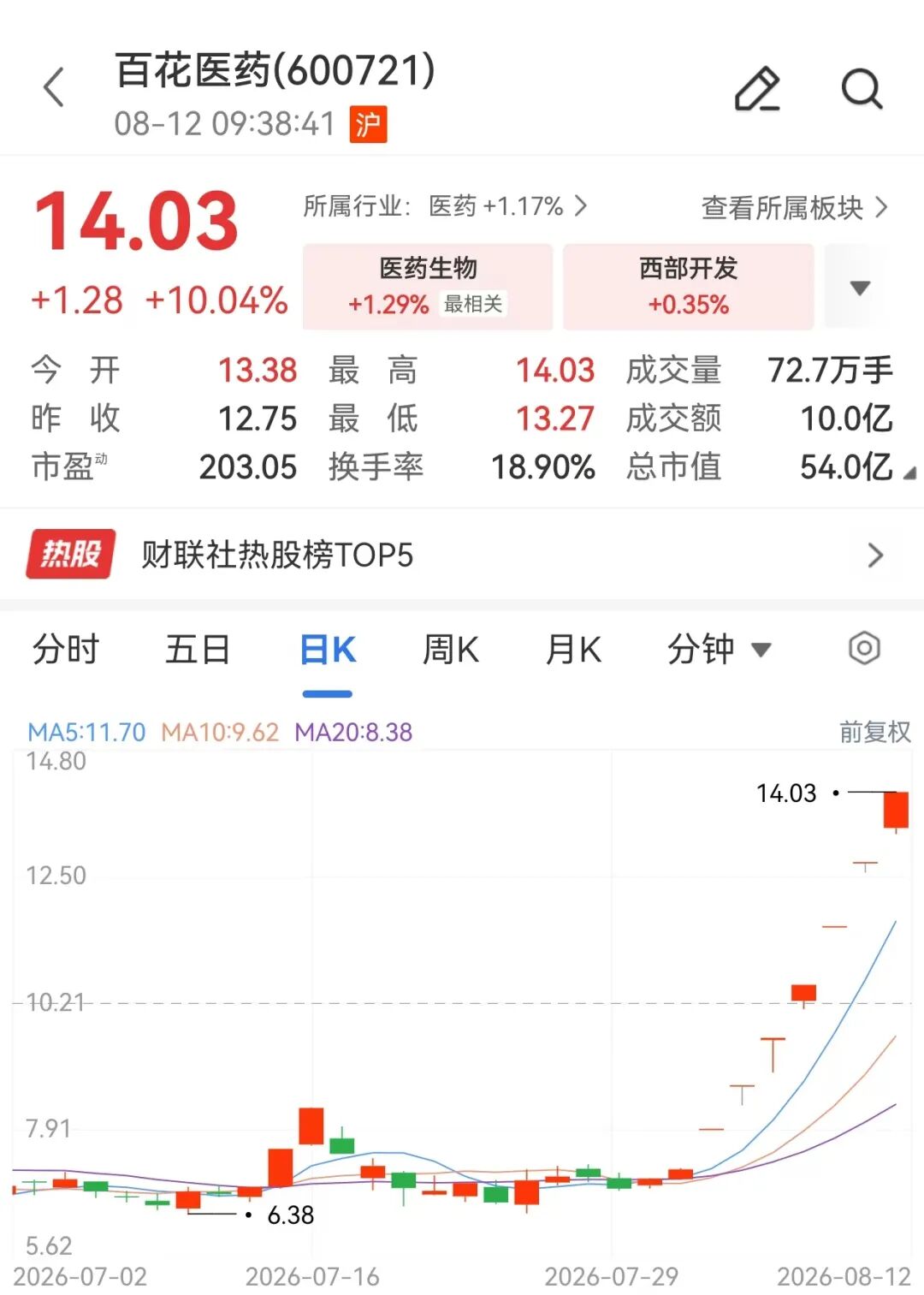Open 财联社热股榜TOP5 banner
This screenshot has width=924, height=1295.
(x=462, y=555)
